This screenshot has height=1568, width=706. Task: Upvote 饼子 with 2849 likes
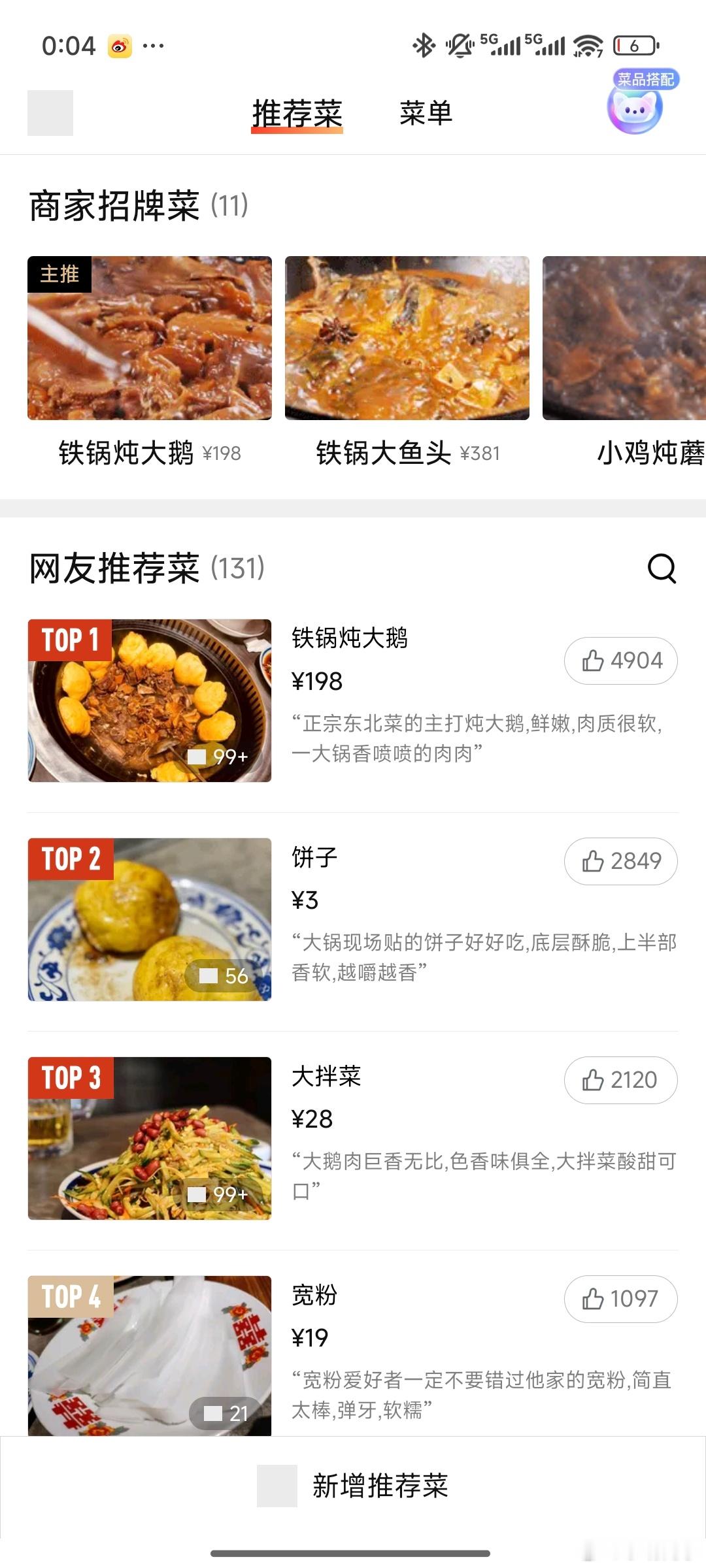coord(621,861)
